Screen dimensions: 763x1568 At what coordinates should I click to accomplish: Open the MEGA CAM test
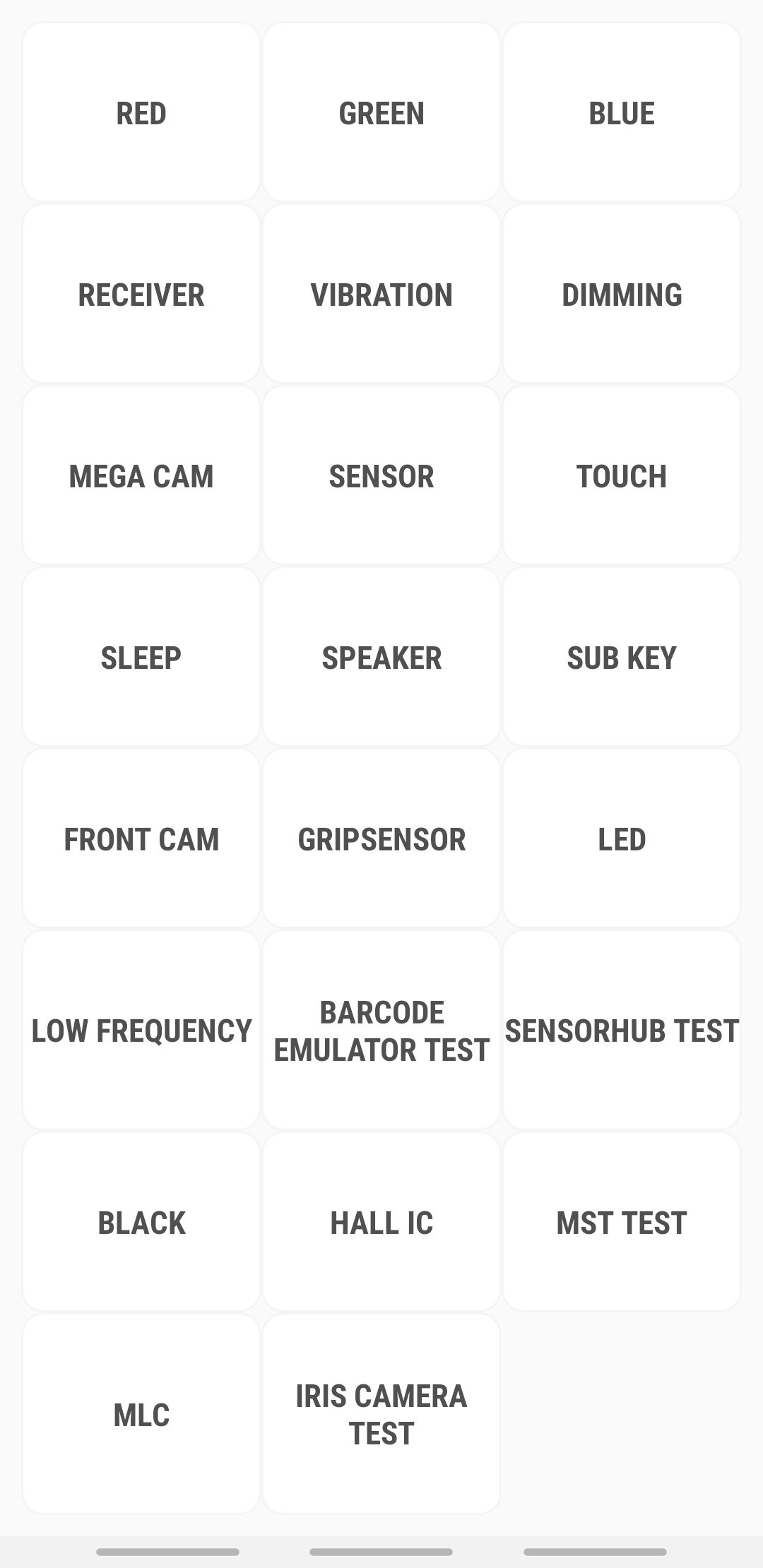141,476
